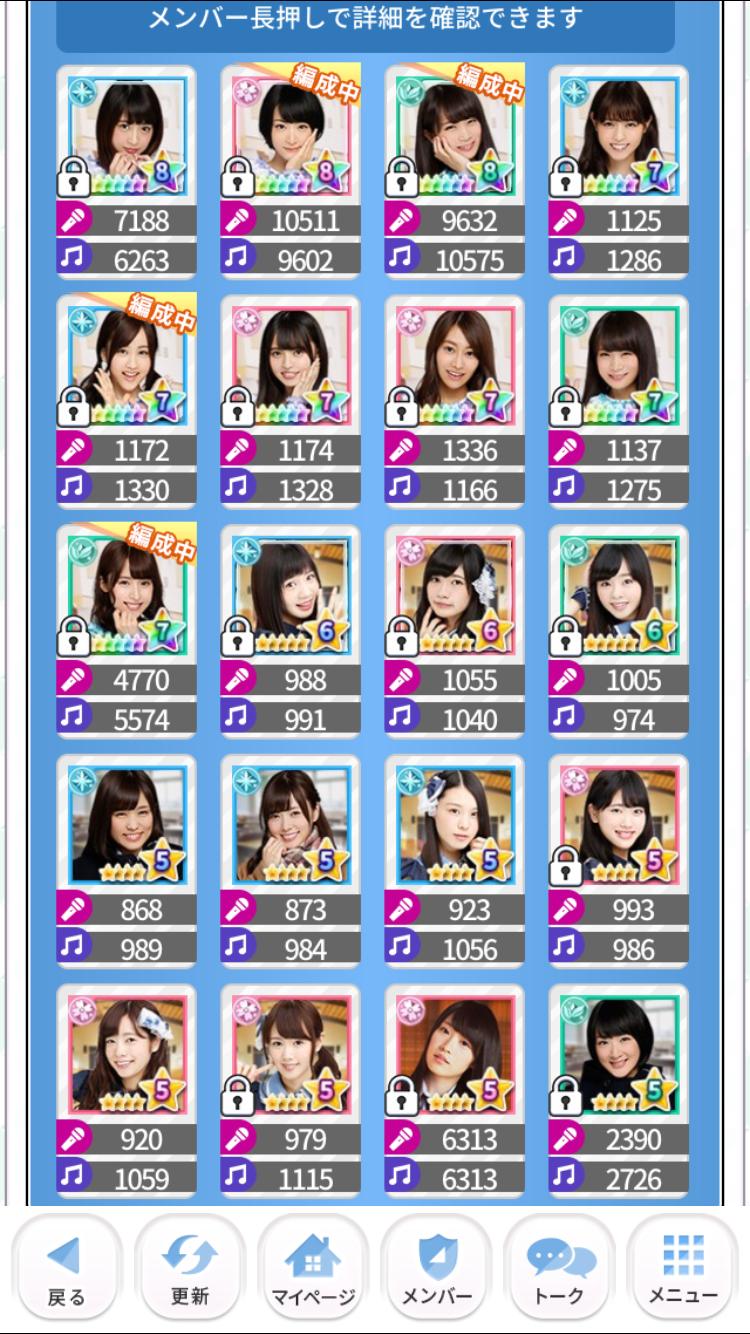This screenshot has height=1334, width=750.
Task: Open the メニュー grid menu
Action: [x=683, y=1269]
